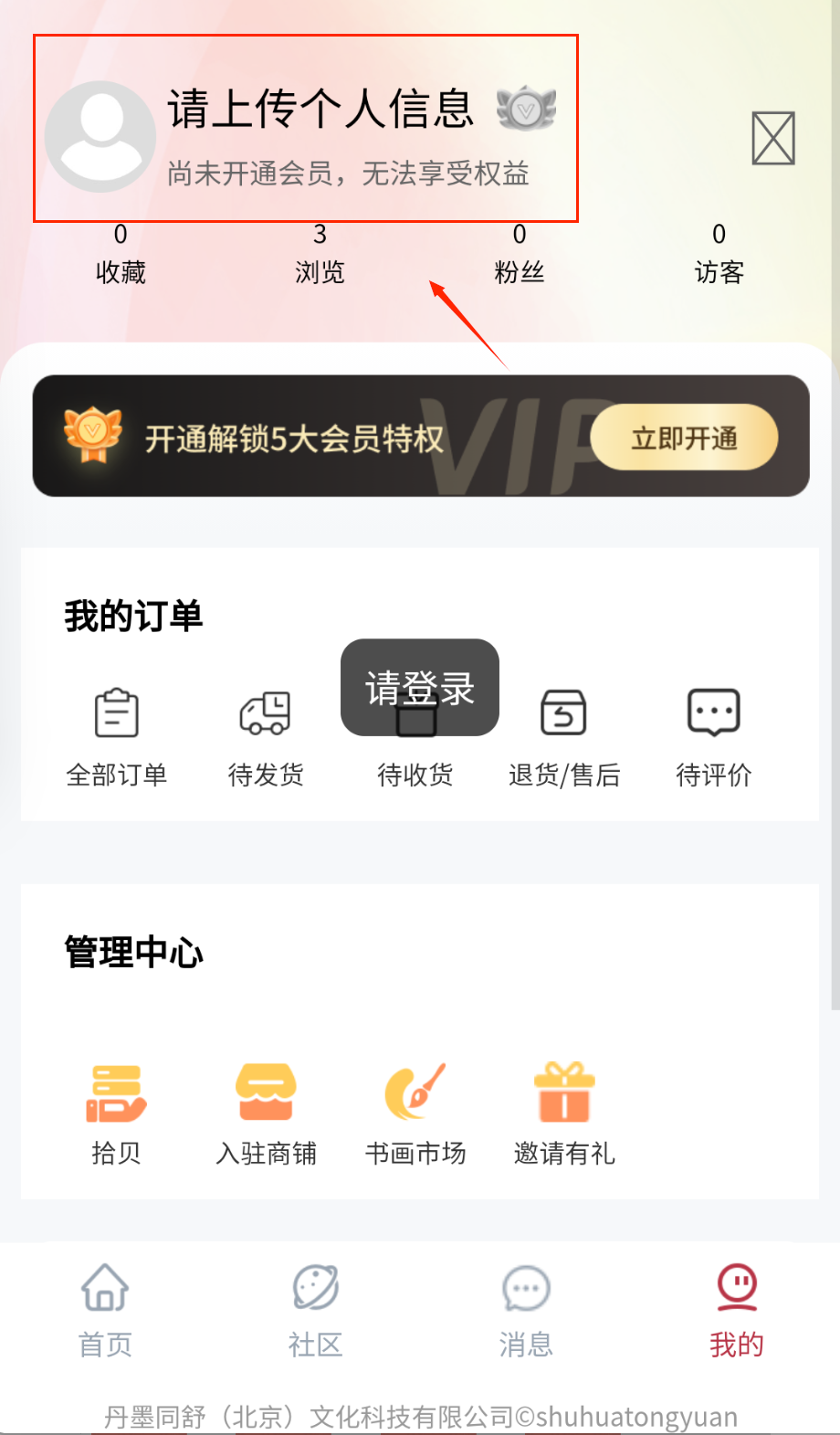This screenshot has width=840, height=1435.
Task: Open 全部订单 all orders
Action: point(117,736)
